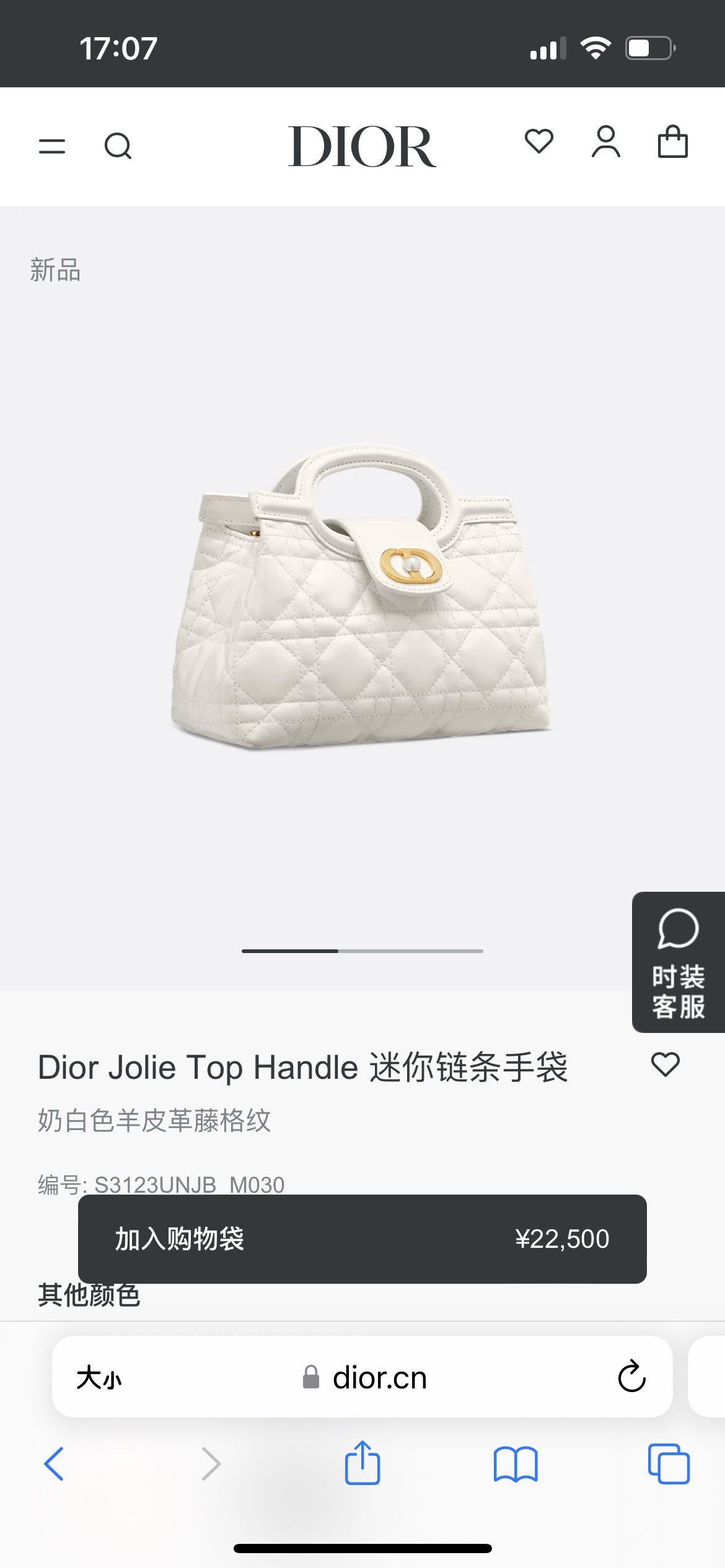Screen dimensions: 725x1568
Task: Tap the 时装客服 customer service button
Action: point(678,962)
